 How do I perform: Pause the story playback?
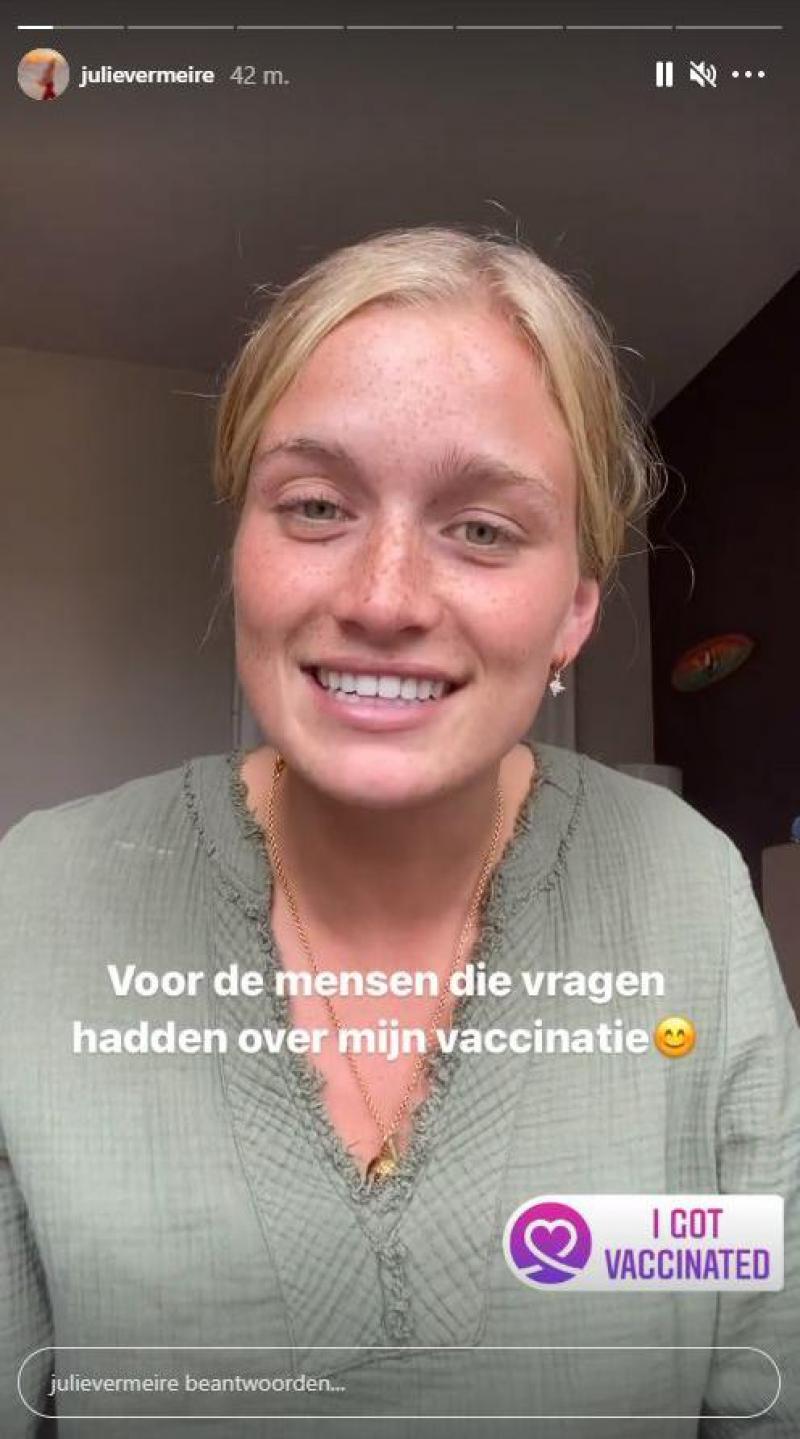coord(664,75)
